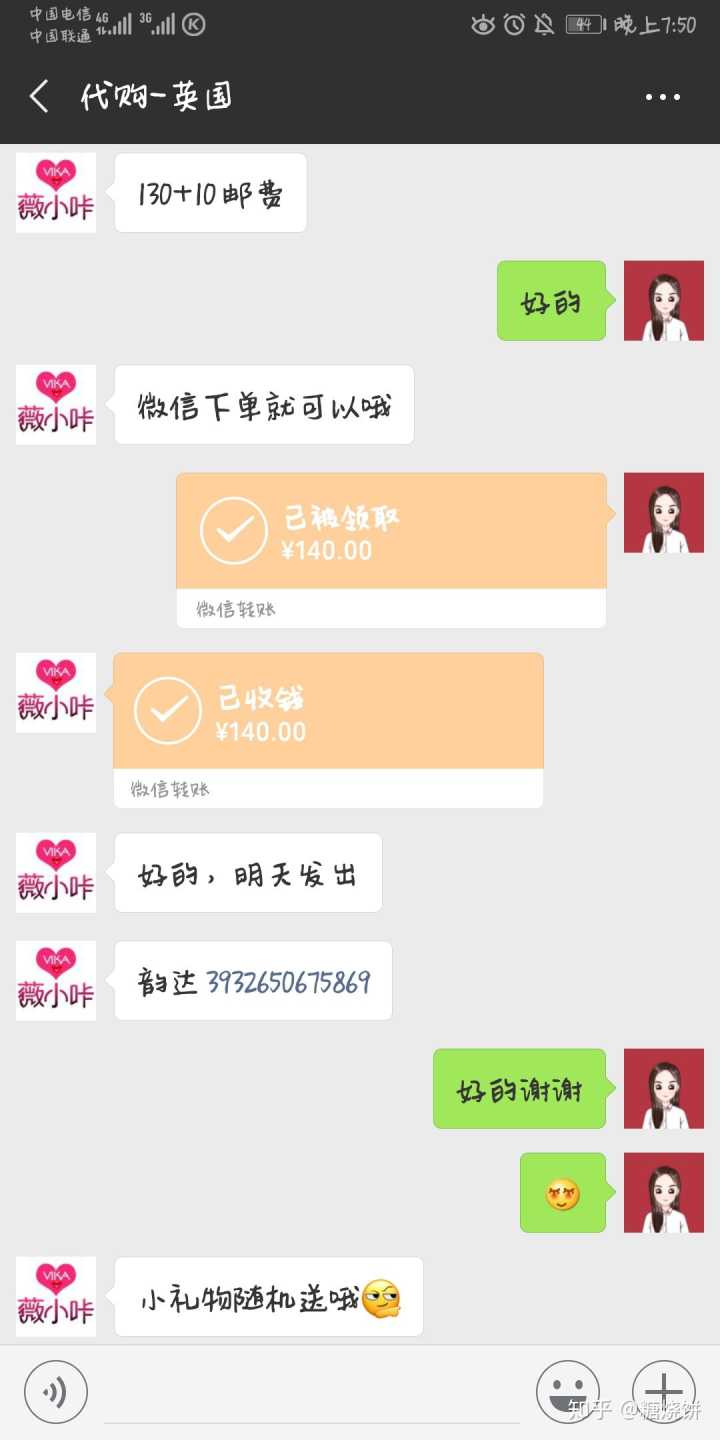The height and width of the screenshot is (1440, 720).
Task: Switch to voice message input
Action: [x=56, y=1391]
